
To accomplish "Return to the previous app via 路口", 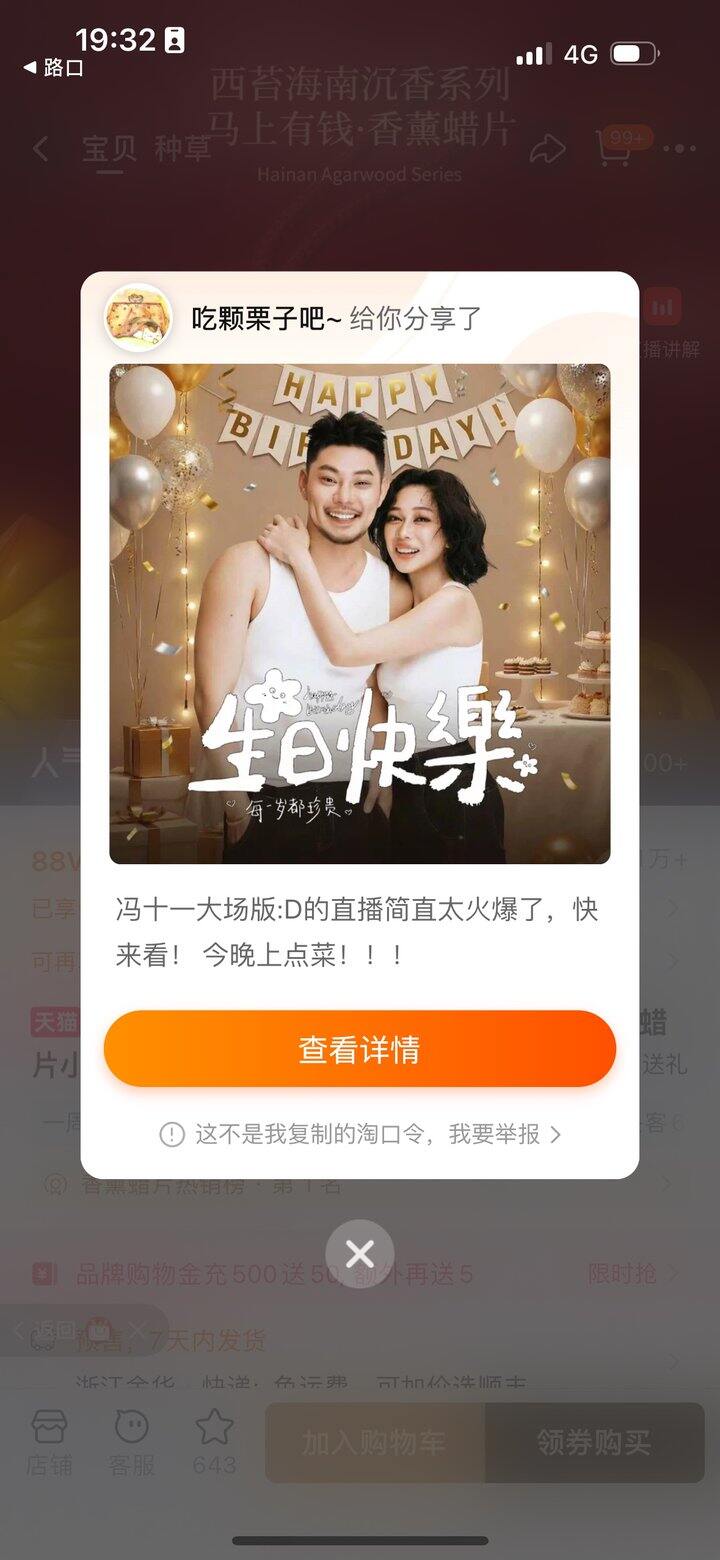I will pyautogui.click(x=54, y=68).
